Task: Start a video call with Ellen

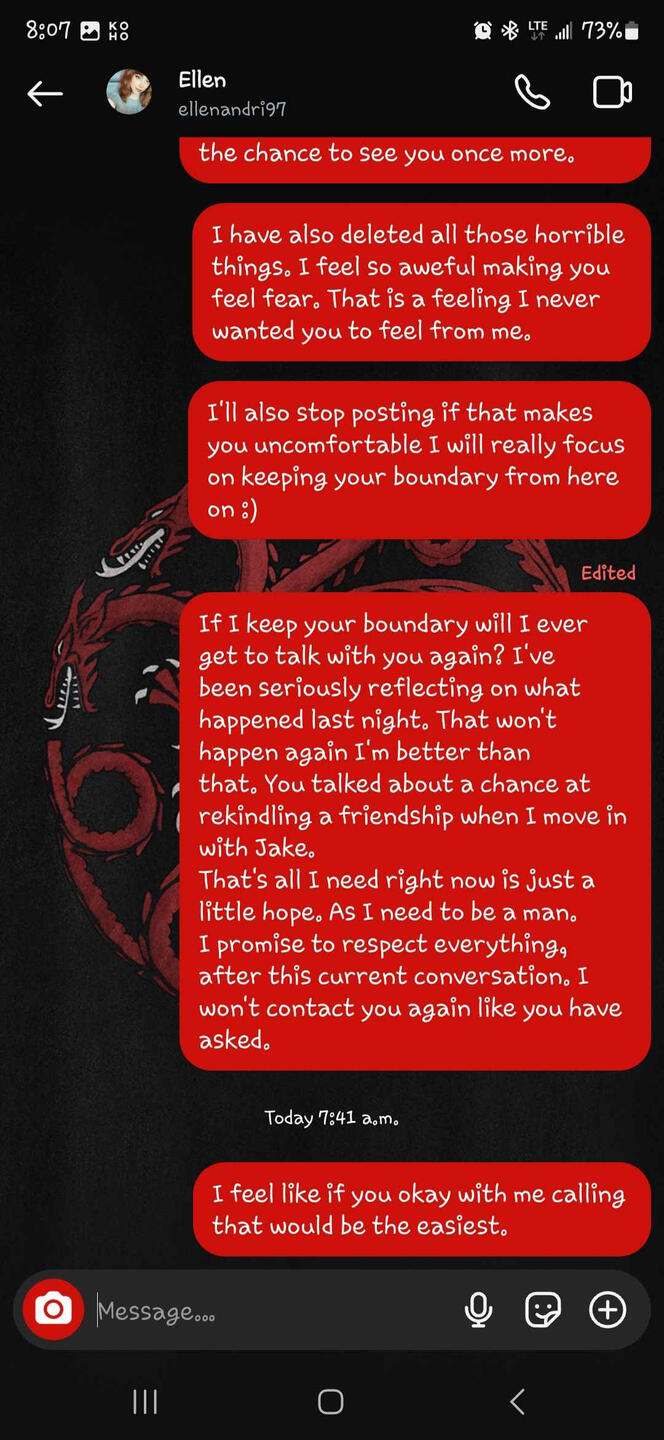Action: coord(611,93)
